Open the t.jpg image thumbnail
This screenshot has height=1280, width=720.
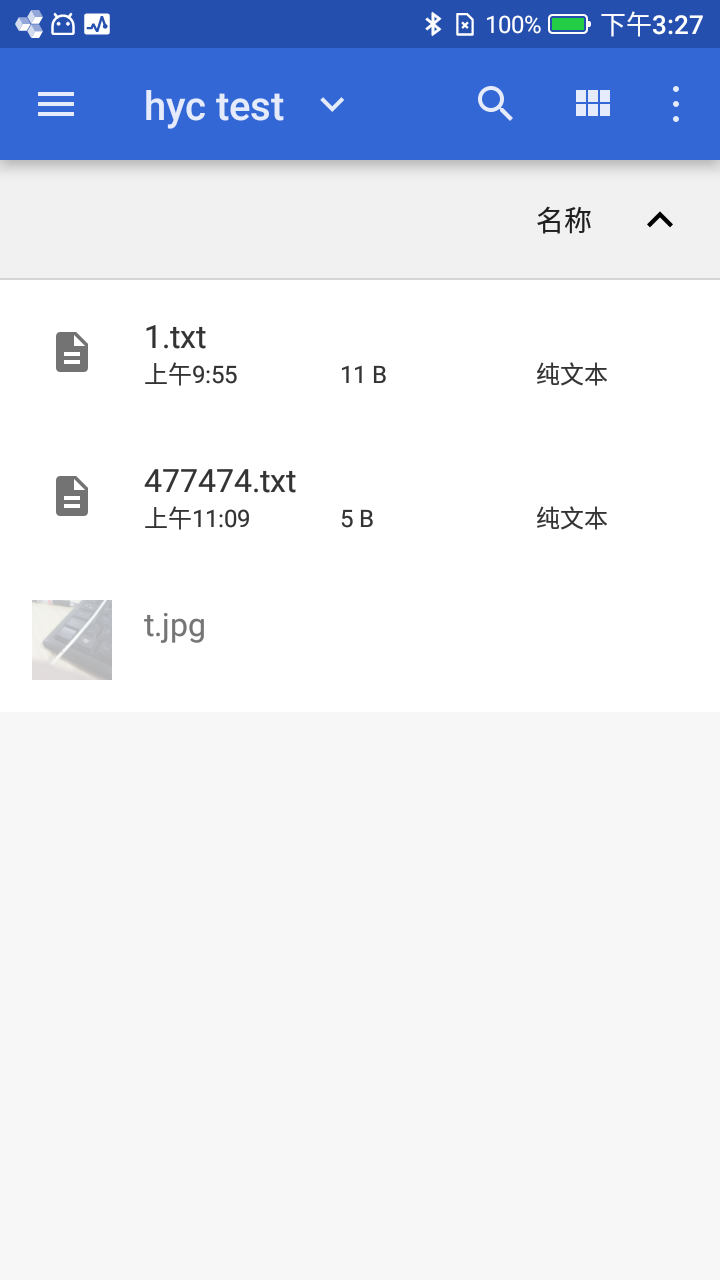[x=71, y=640]
